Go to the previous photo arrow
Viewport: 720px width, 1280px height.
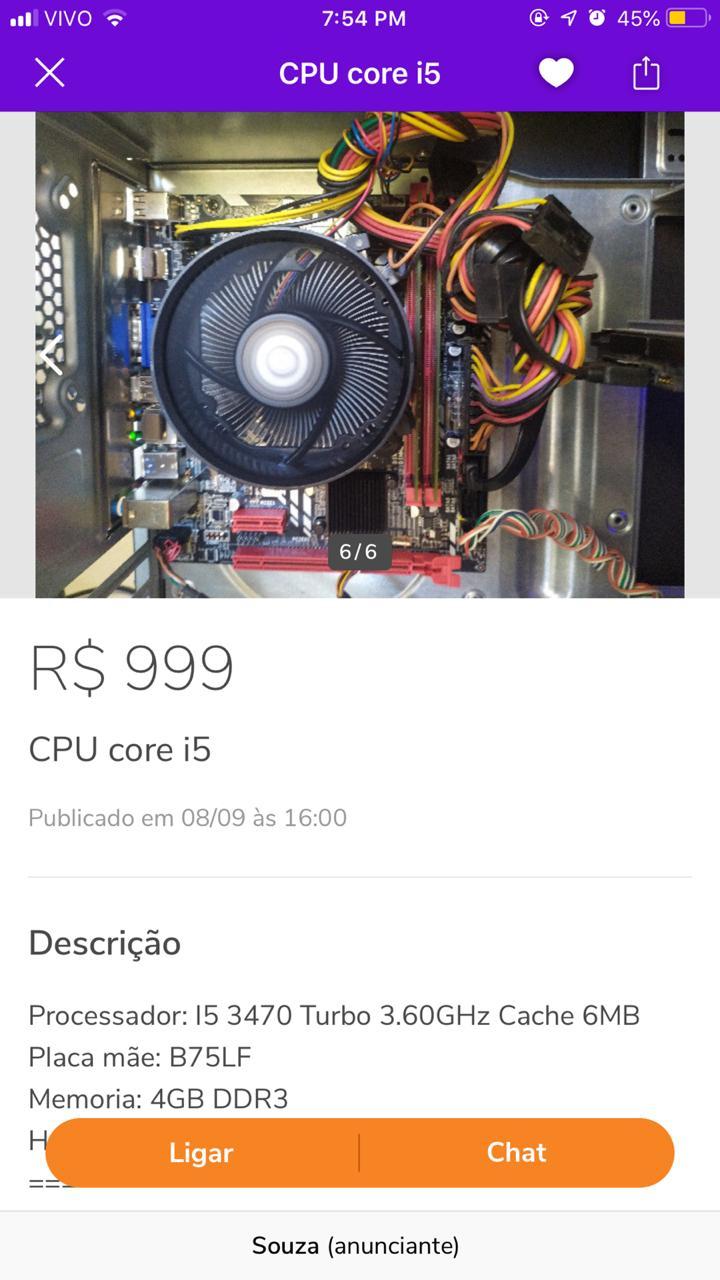pyautogui.click(x=49, y=355)
